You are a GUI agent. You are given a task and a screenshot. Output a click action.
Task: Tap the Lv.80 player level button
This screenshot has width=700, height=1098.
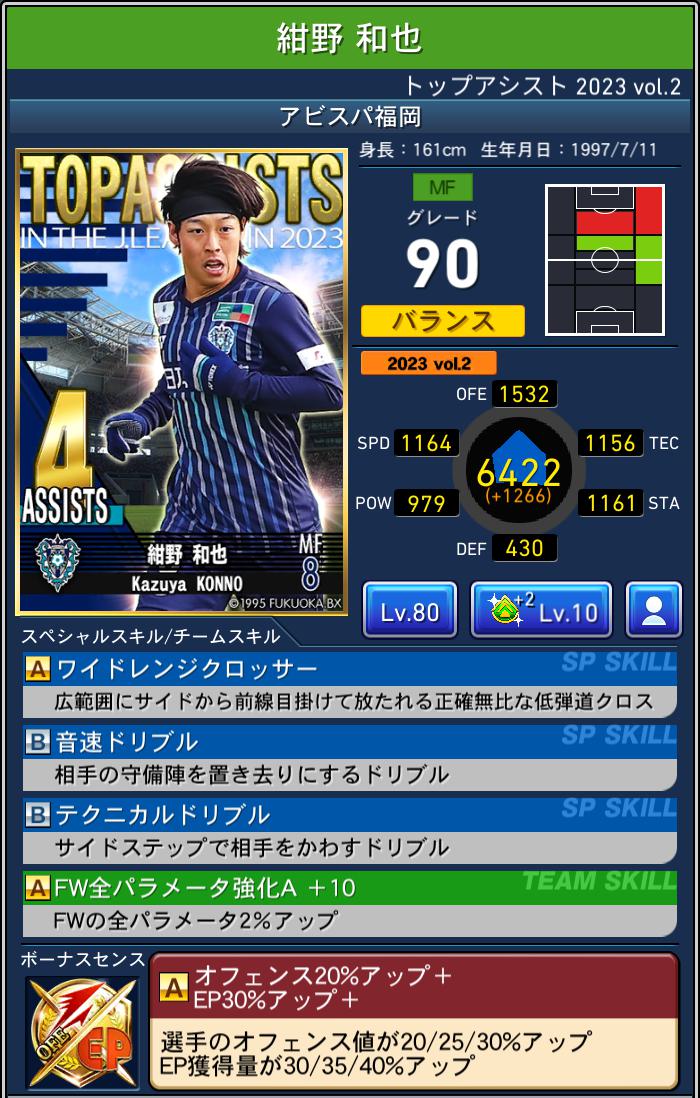pos(409,610)
